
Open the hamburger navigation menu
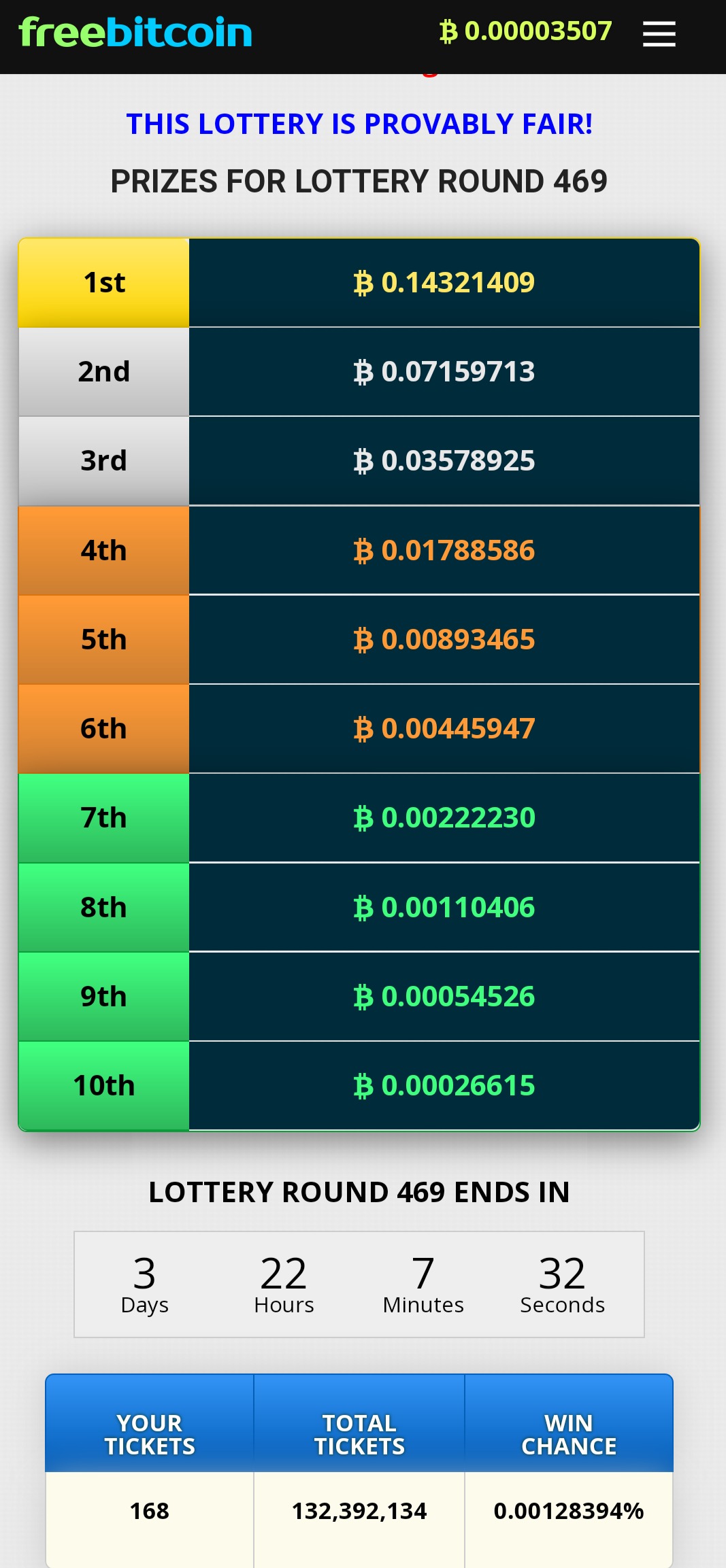tap(659, 33)
